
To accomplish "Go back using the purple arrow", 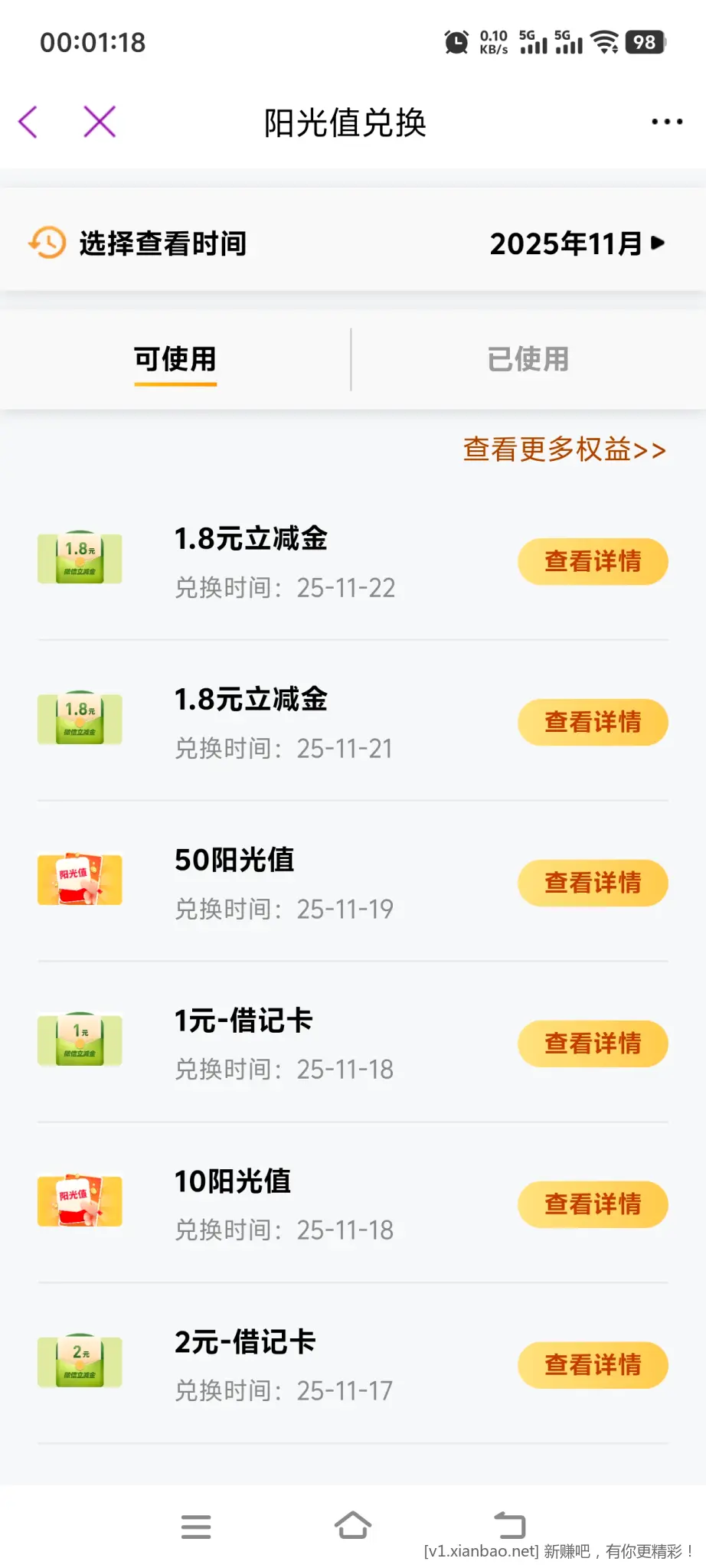I will click(x=28, y=122).
